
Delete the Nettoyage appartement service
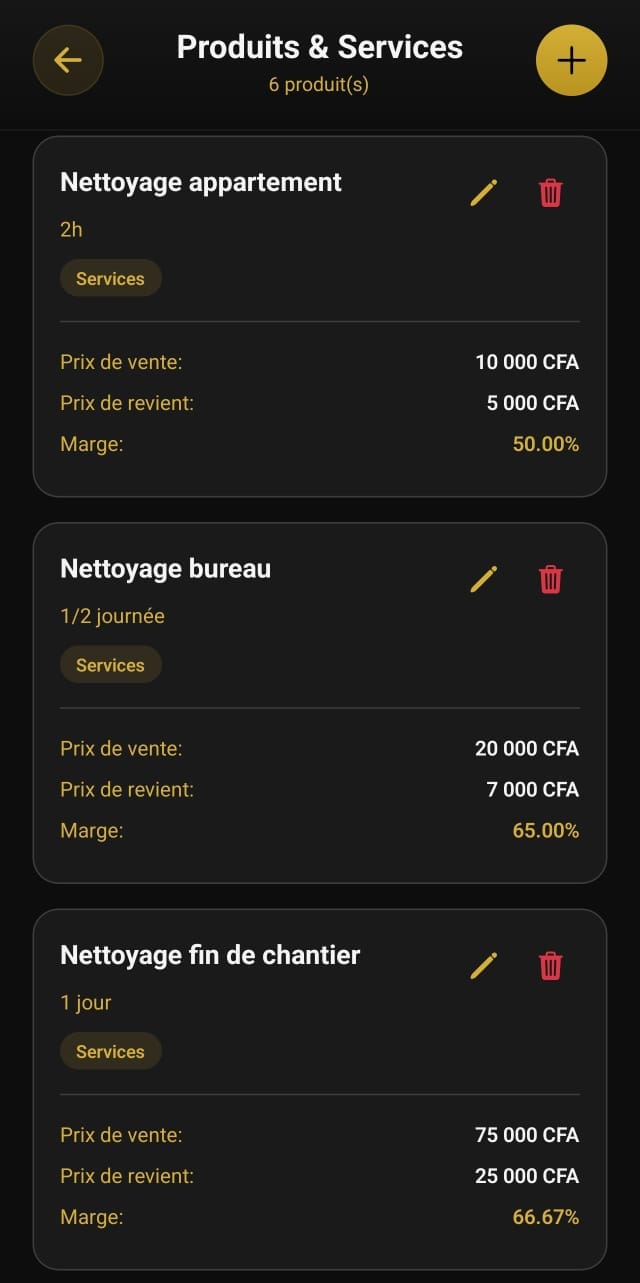coord(550,192)
